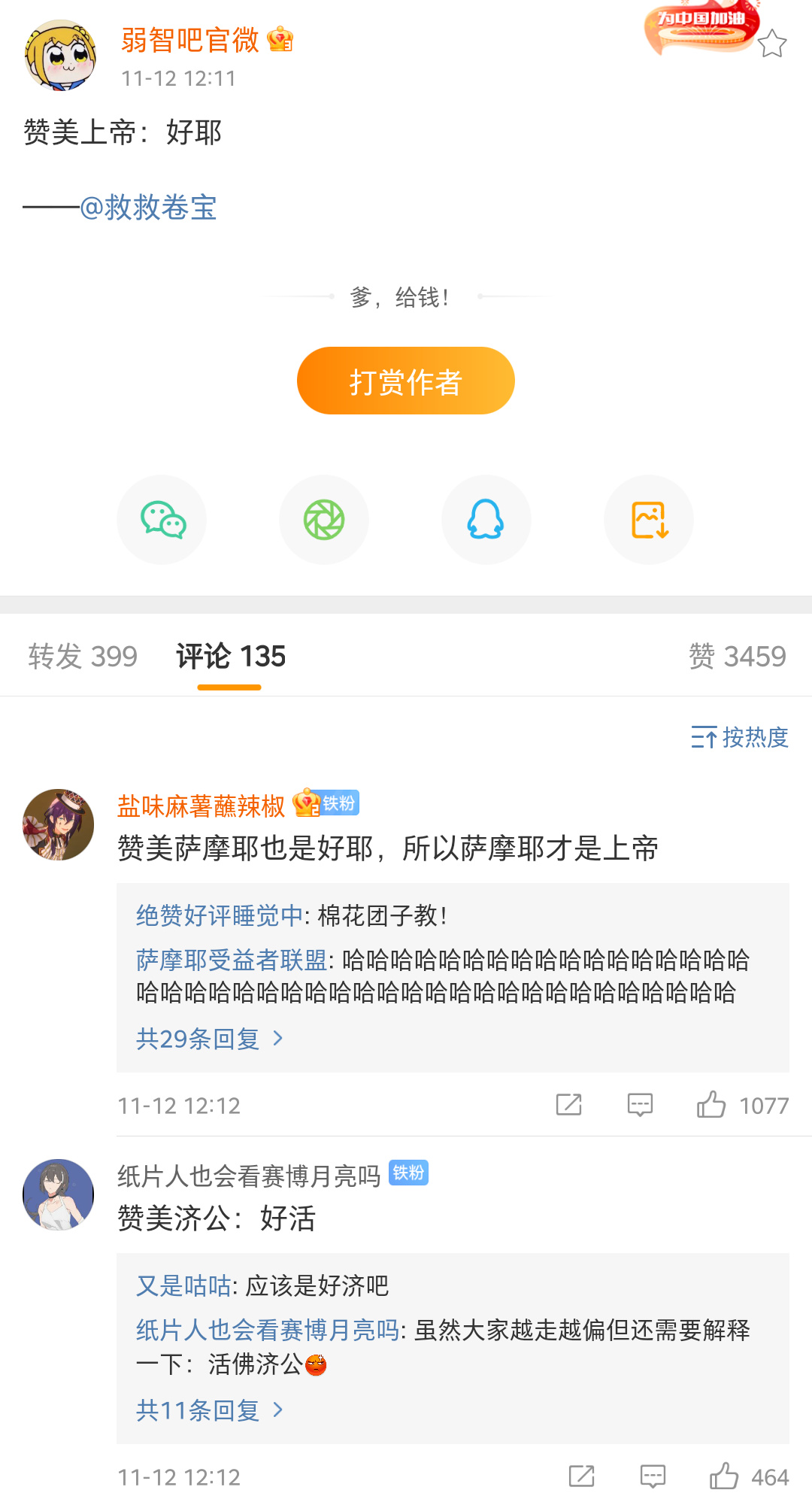Image resolution: width=812 pixels, height=1496 pixels.
Task: Open 弱智吧官微 profile avatar
Action: click(59, 56)
